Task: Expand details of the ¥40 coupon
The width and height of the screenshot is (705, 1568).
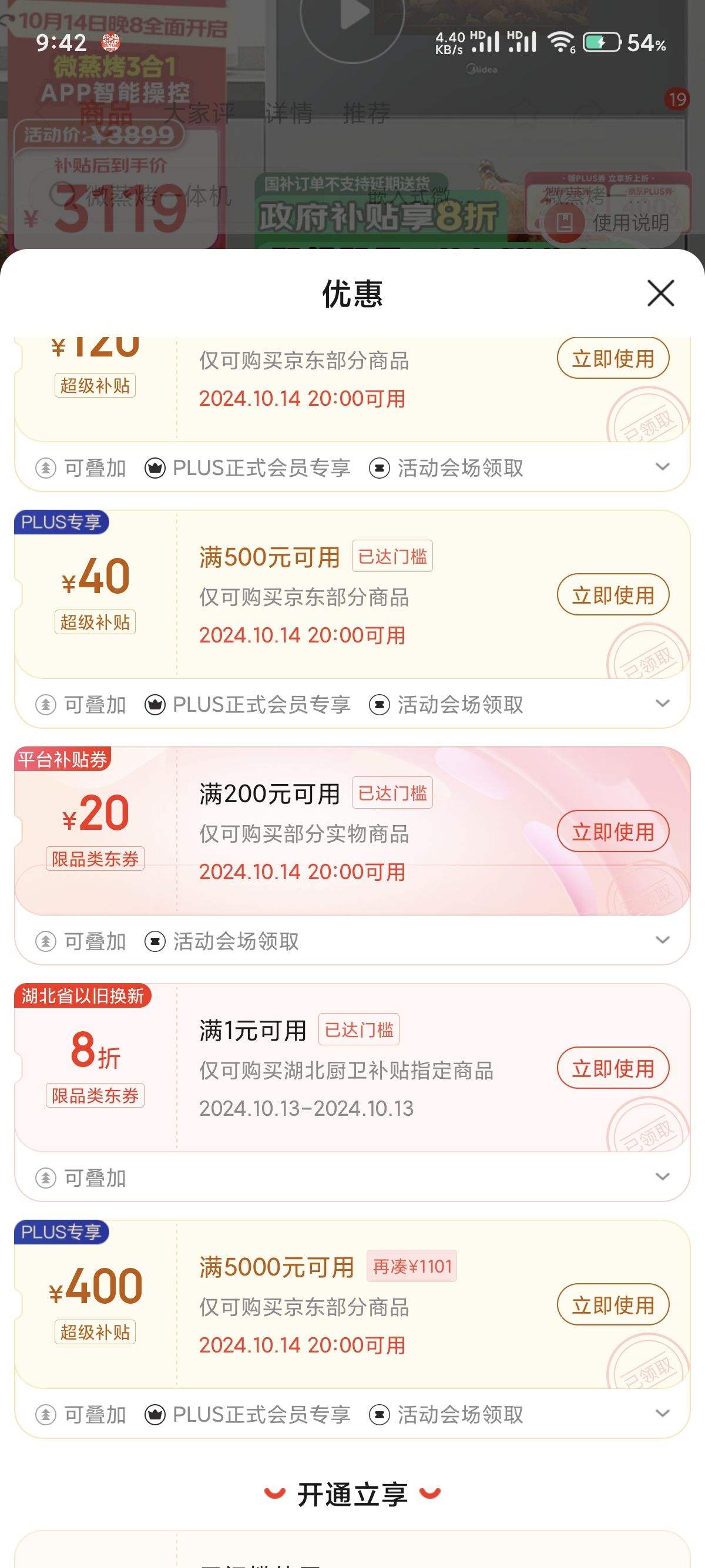Action: pos(664,704)
